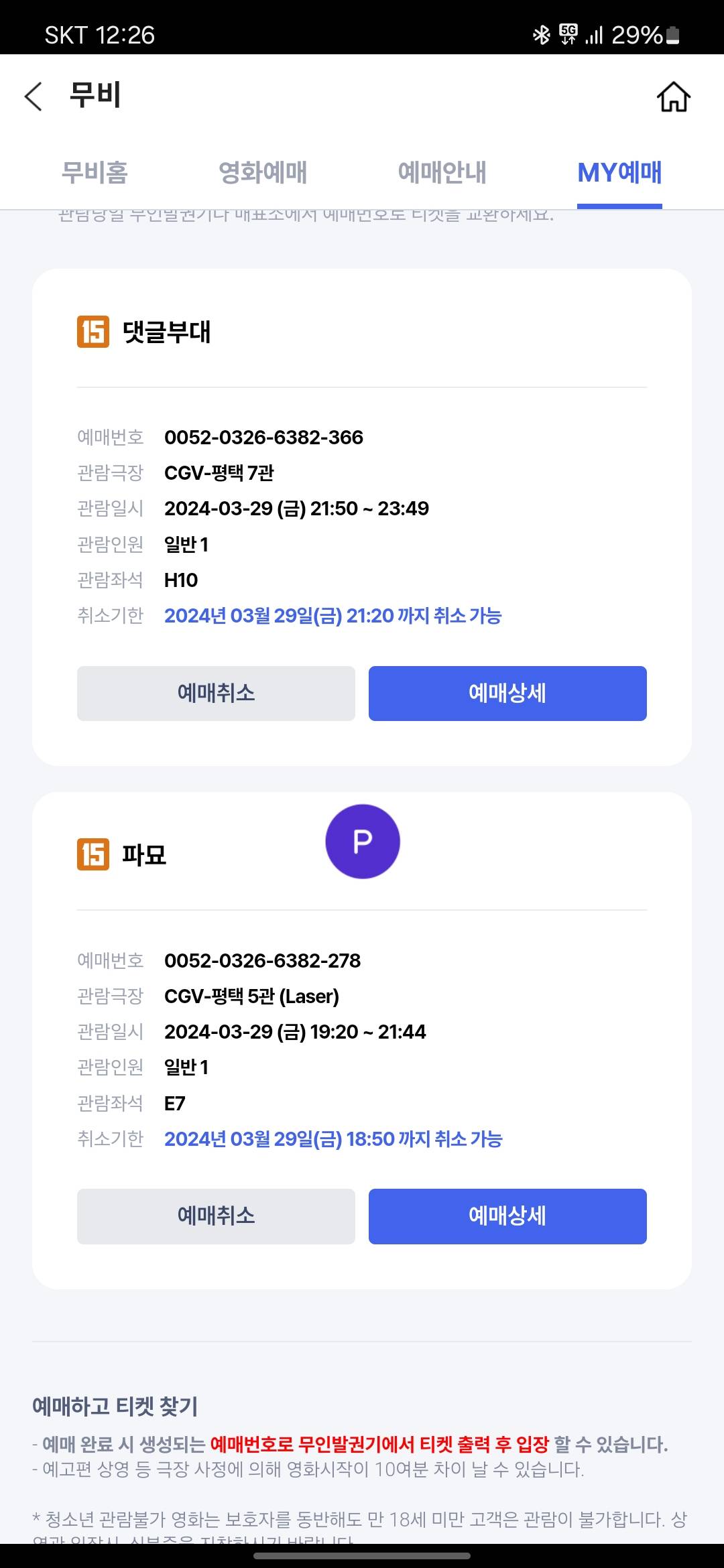Tap the purple P floating button
This screenshot has height=1568, width=724.
point(363,842)
